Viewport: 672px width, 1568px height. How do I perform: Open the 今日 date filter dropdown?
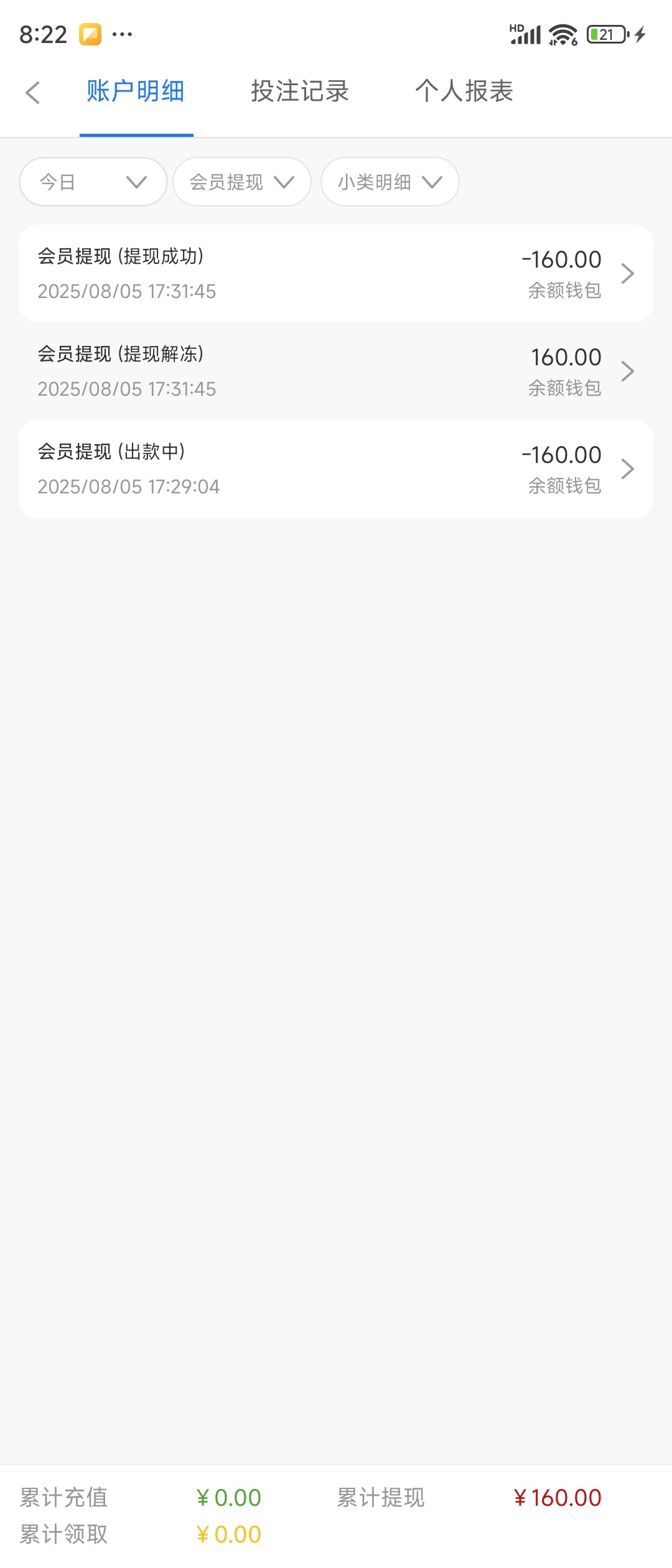pyautogui.click(x=92, y=182)
